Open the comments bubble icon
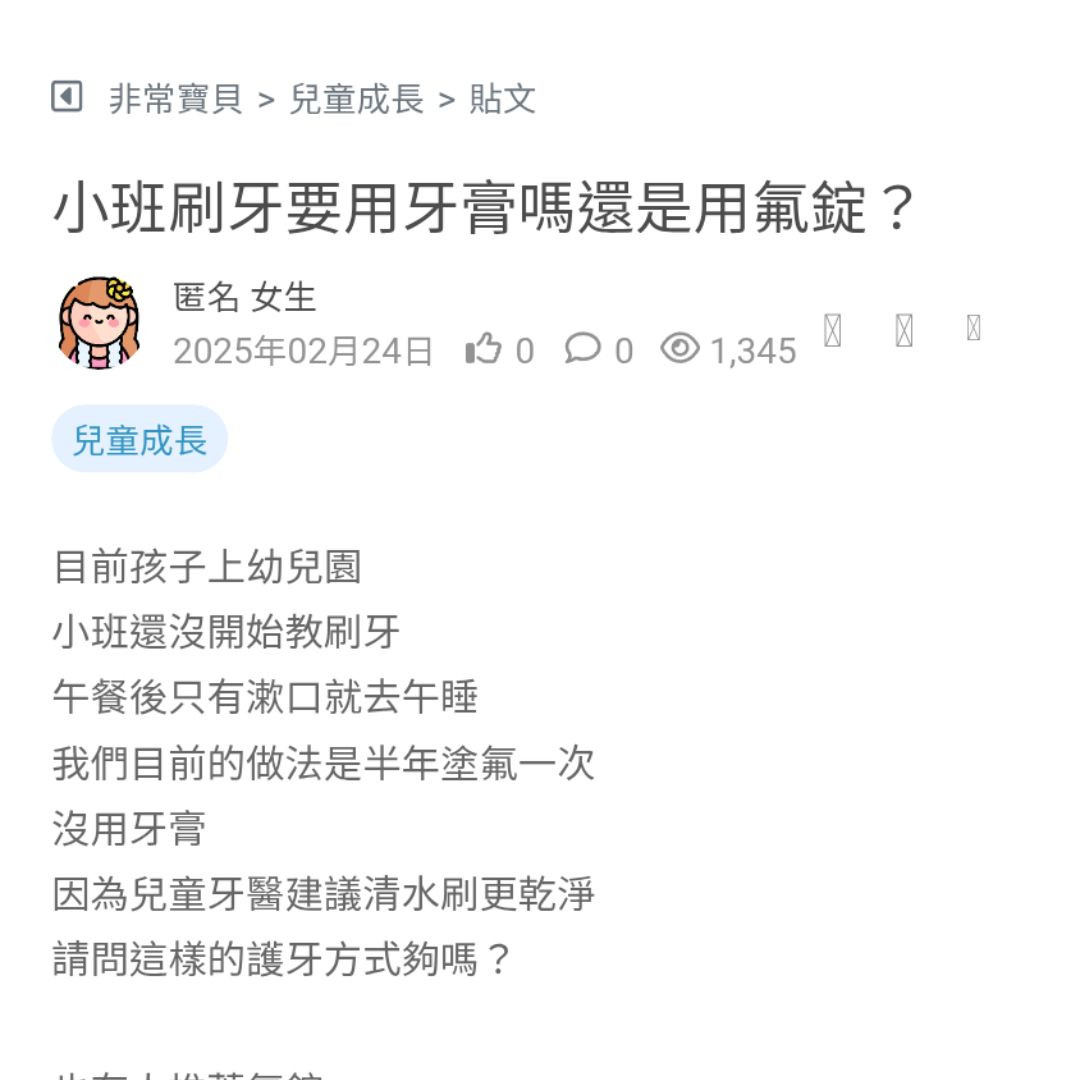The width and height of the screenshot is (1080, 1080). click(582, 348)
